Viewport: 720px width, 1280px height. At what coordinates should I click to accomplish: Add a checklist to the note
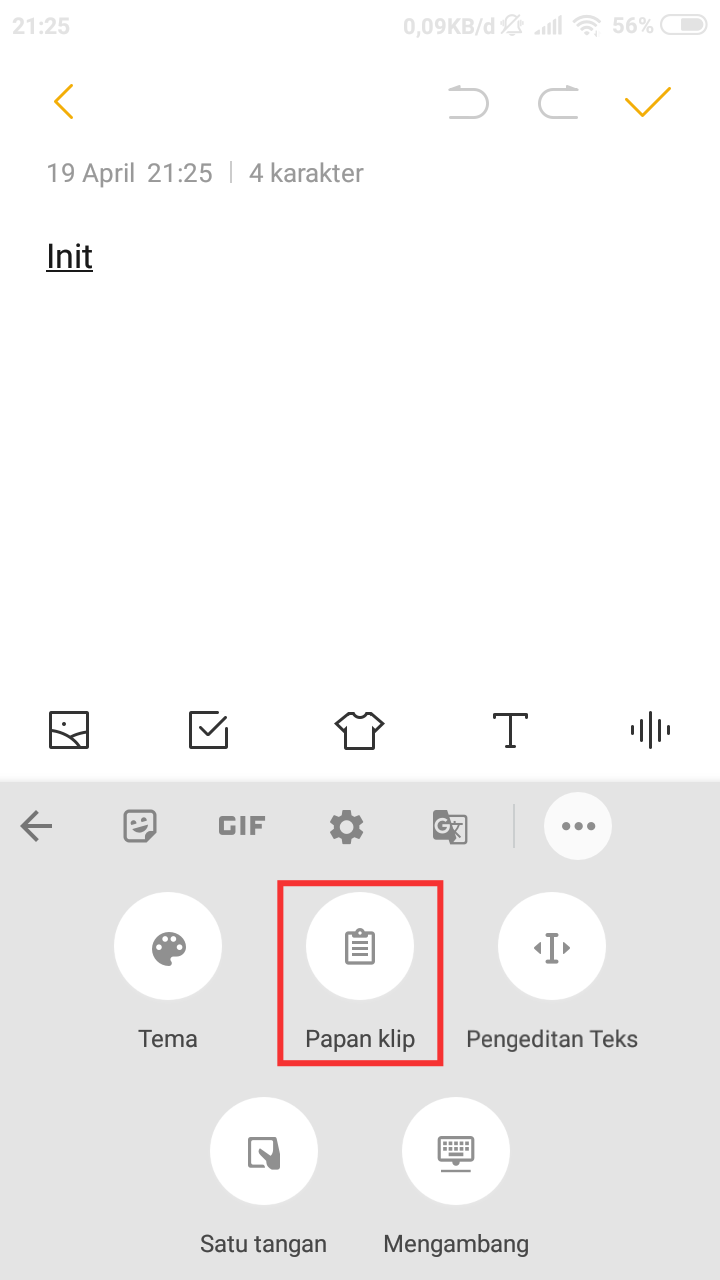pos(209,730)
